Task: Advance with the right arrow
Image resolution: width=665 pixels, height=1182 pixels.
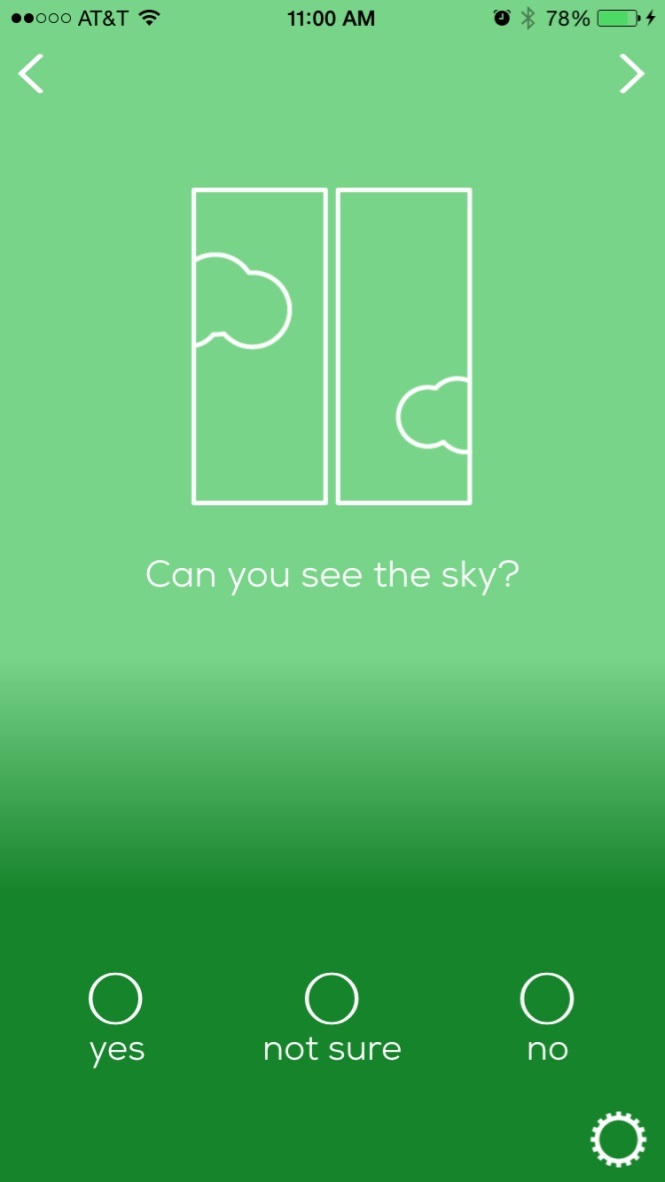Action: pyautogui.click(x=631, y=74)
